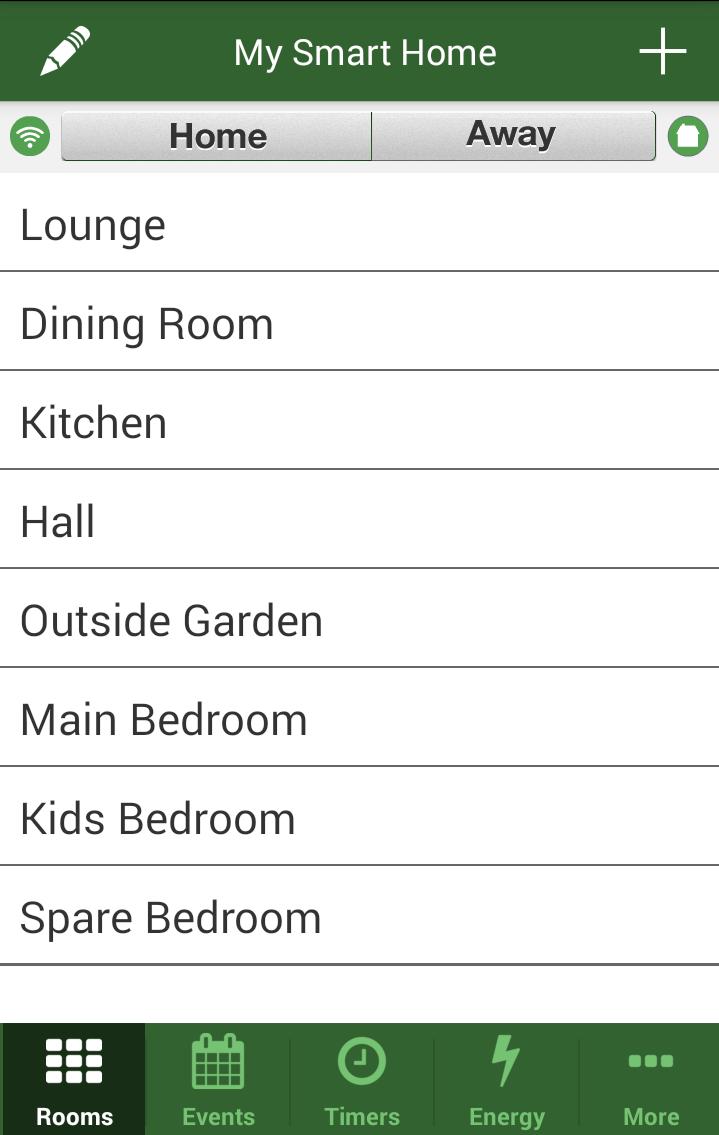Go to the Timers tab

point(362,1080)
